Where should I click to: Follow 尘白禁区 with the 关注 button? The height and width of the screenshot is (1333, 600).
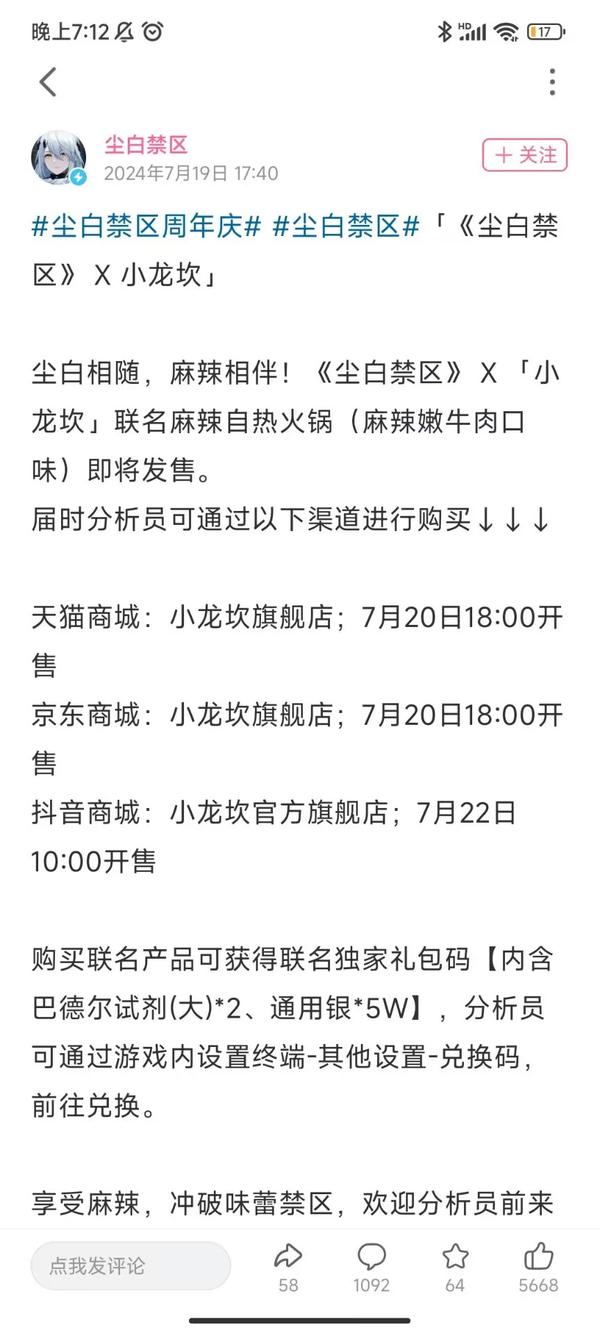pos(525,155)
